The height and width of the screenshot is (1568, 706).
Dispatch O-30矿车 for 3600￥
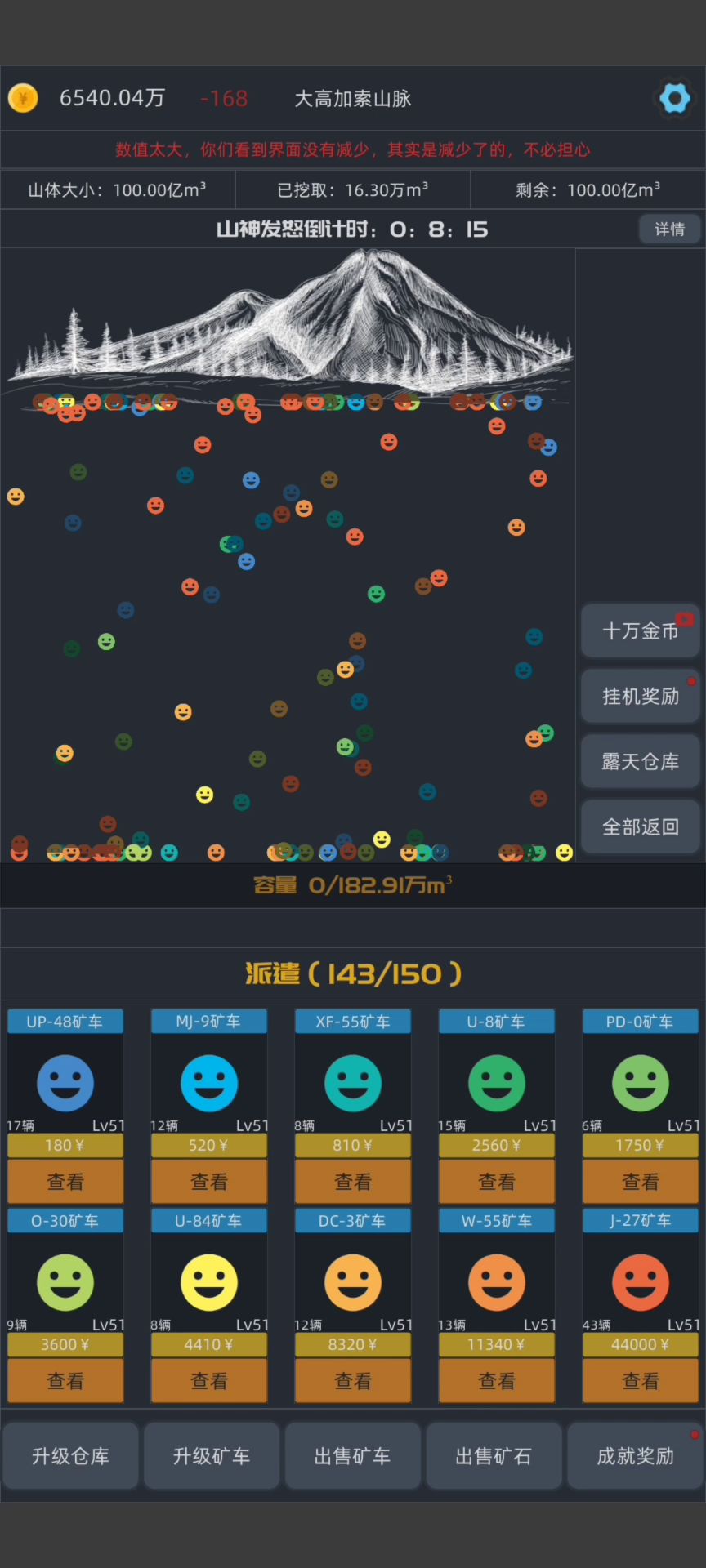[65, 1345]
